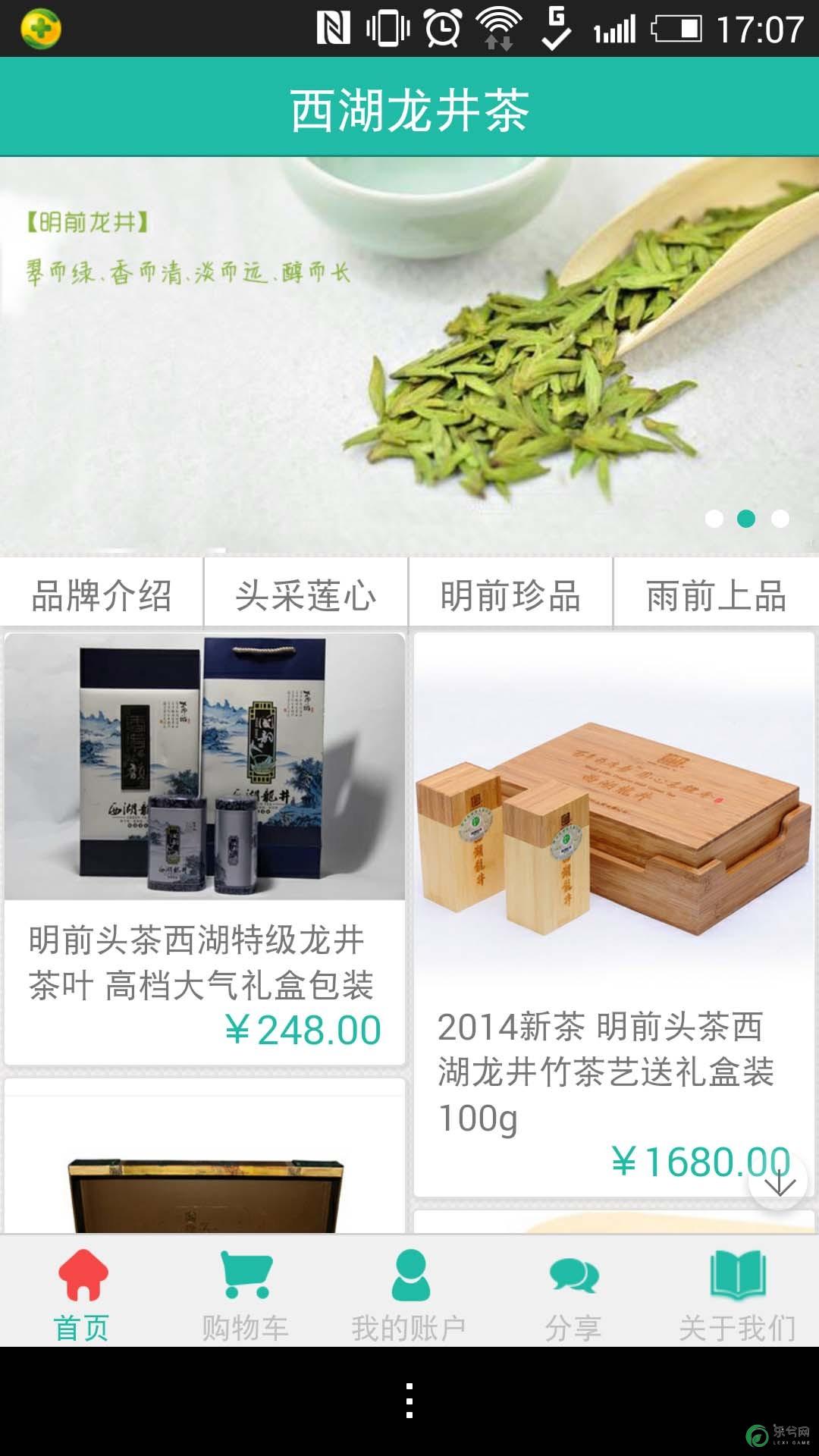The width and height of the screenshot is (819, 1456).
Task: Switch to the 头采莲心 category
Action: tap(306, 595)
